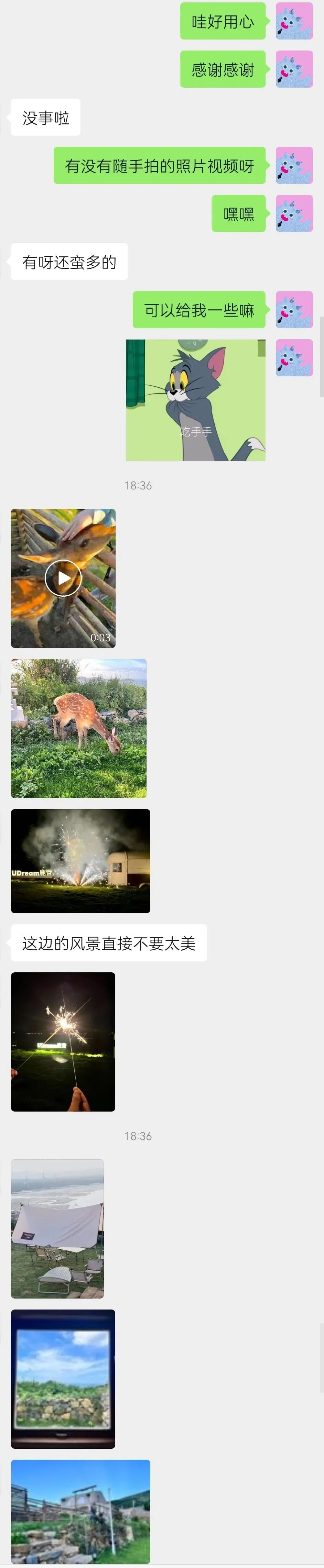324x1568 pixels.
Task: Open the fireworks beside the trailer photo
Action: coord(80,861)
